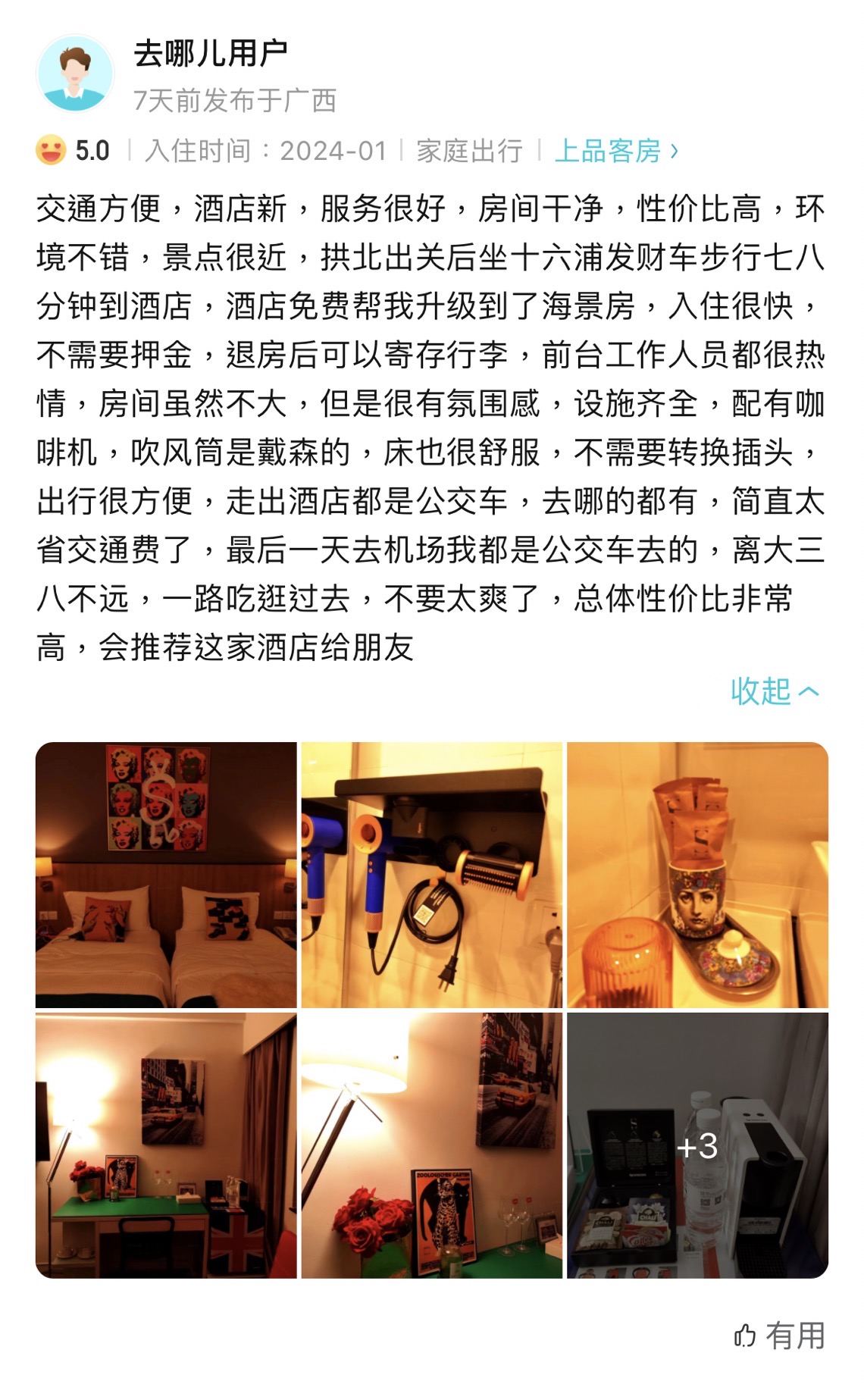Open the red roses and leopard poster photo
The height and width of the screenshot is (1400, 864).
pyautogui.click(x=432, y=1145)
